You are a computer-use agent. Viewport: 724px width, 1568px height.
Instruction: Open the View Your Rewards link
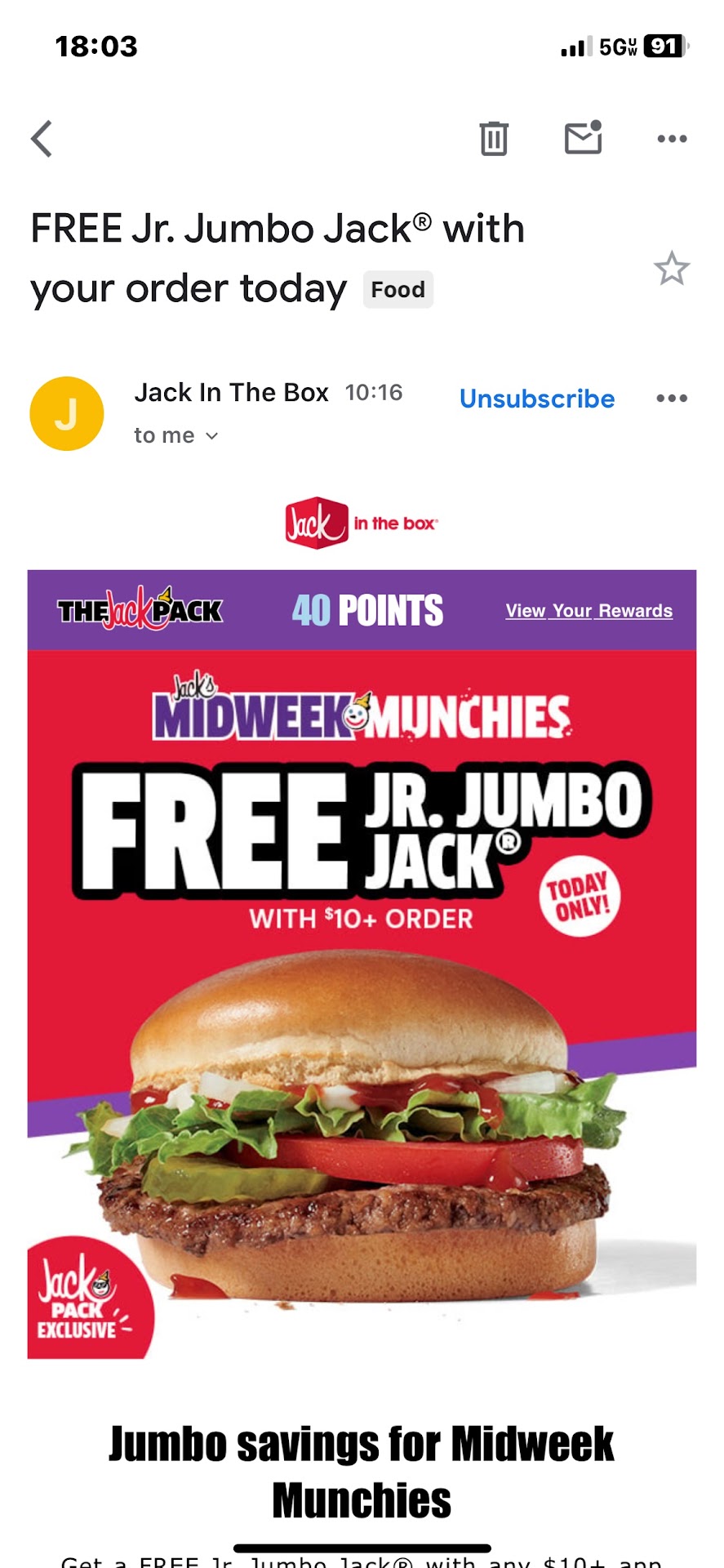pyautogui.click(x=589, y=611)
